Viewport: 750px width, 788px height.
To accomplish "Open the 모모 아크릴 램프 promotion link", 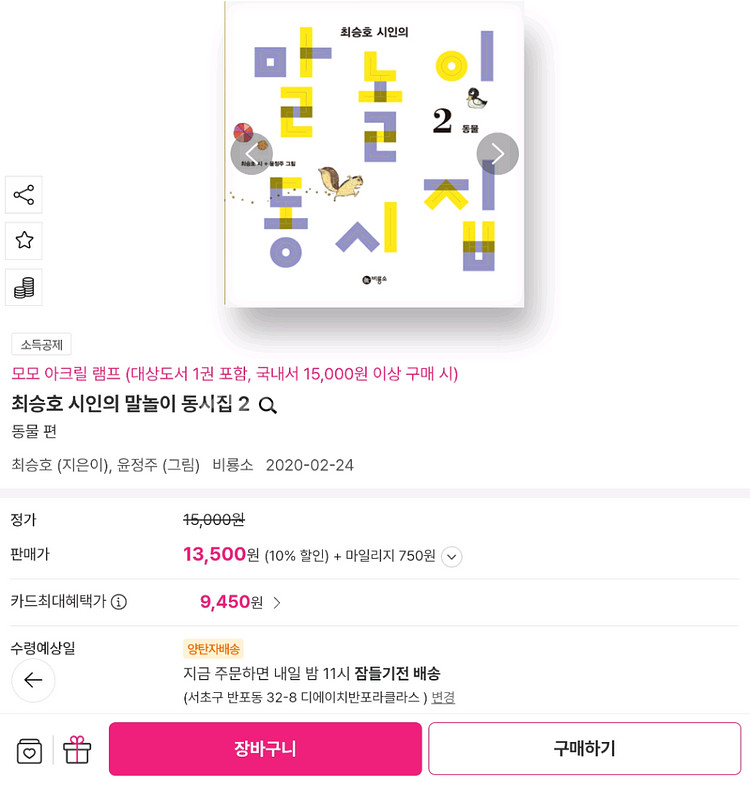I will pos(235,373).
